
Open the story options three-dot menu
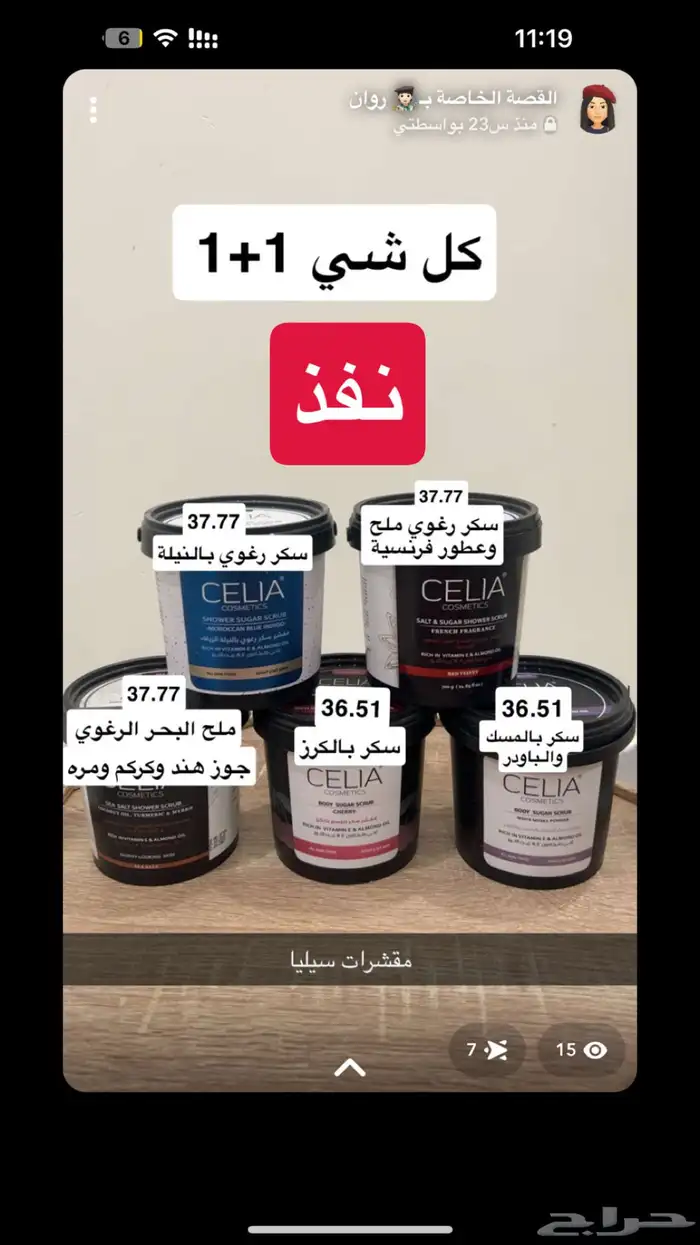click(93, 110)
